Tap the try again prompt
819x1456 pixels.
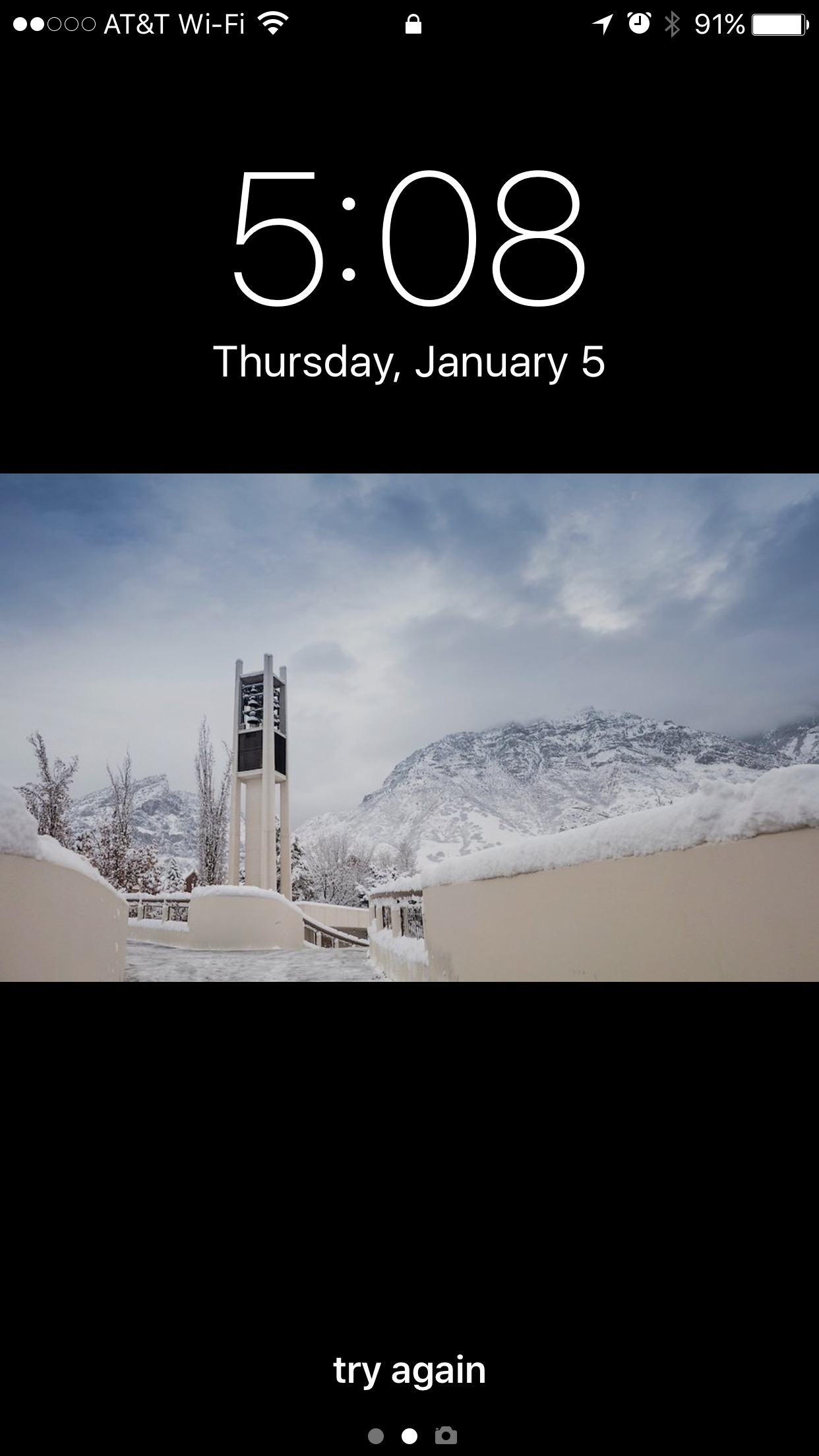pyautogui.click(x=409, y=1370)
